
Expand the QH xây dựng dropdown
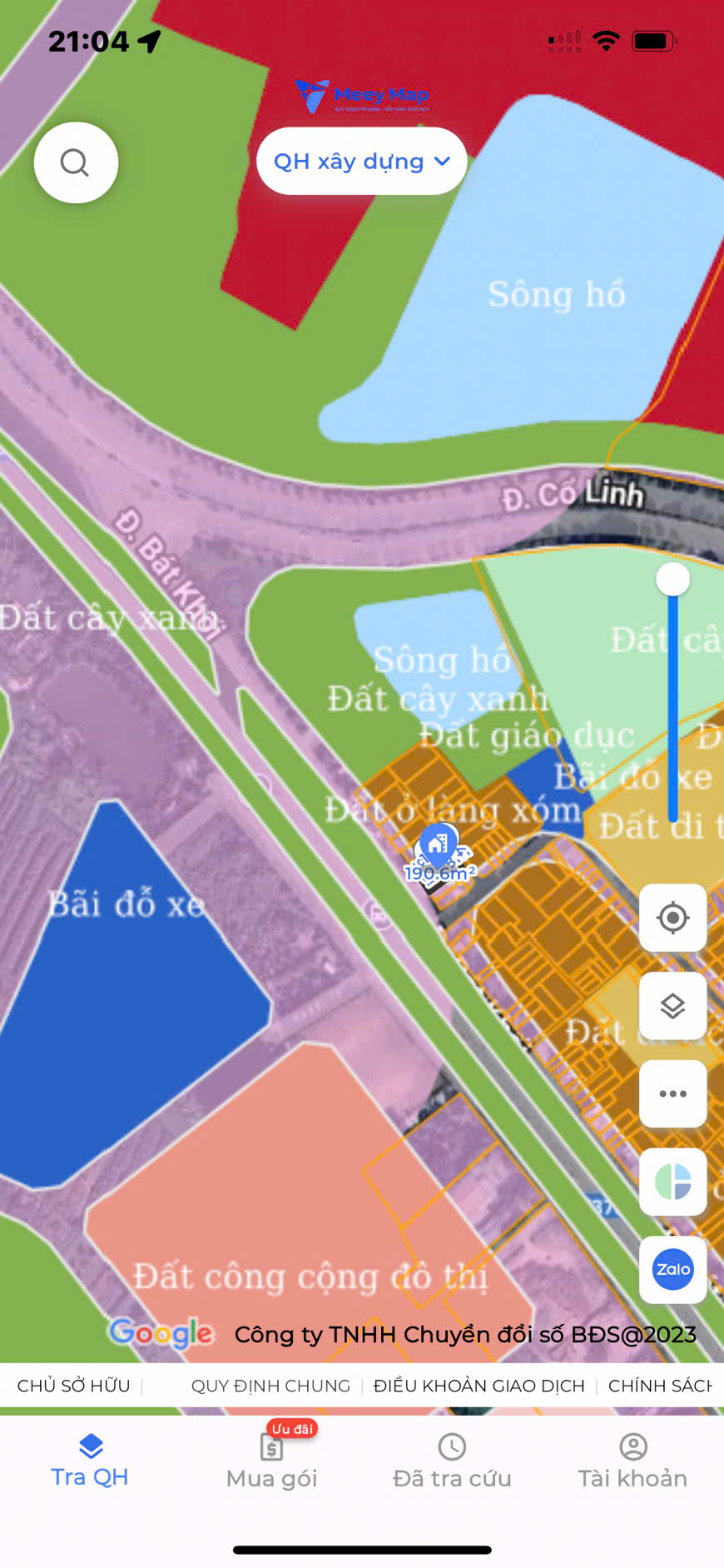(x=361, y=162)
